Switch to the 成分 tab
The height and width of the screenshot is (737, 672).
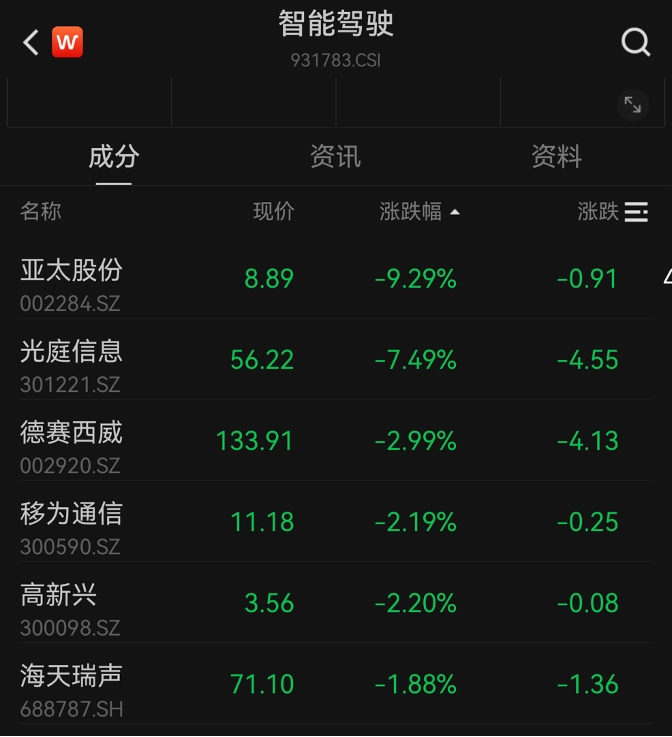[113, 157]
